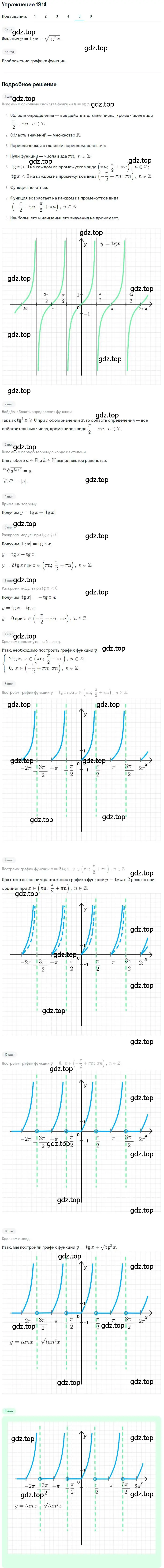The height and width of the screenshot is (1568, 164).
Task: Open sub-task 4 tab
Action: 68,16
